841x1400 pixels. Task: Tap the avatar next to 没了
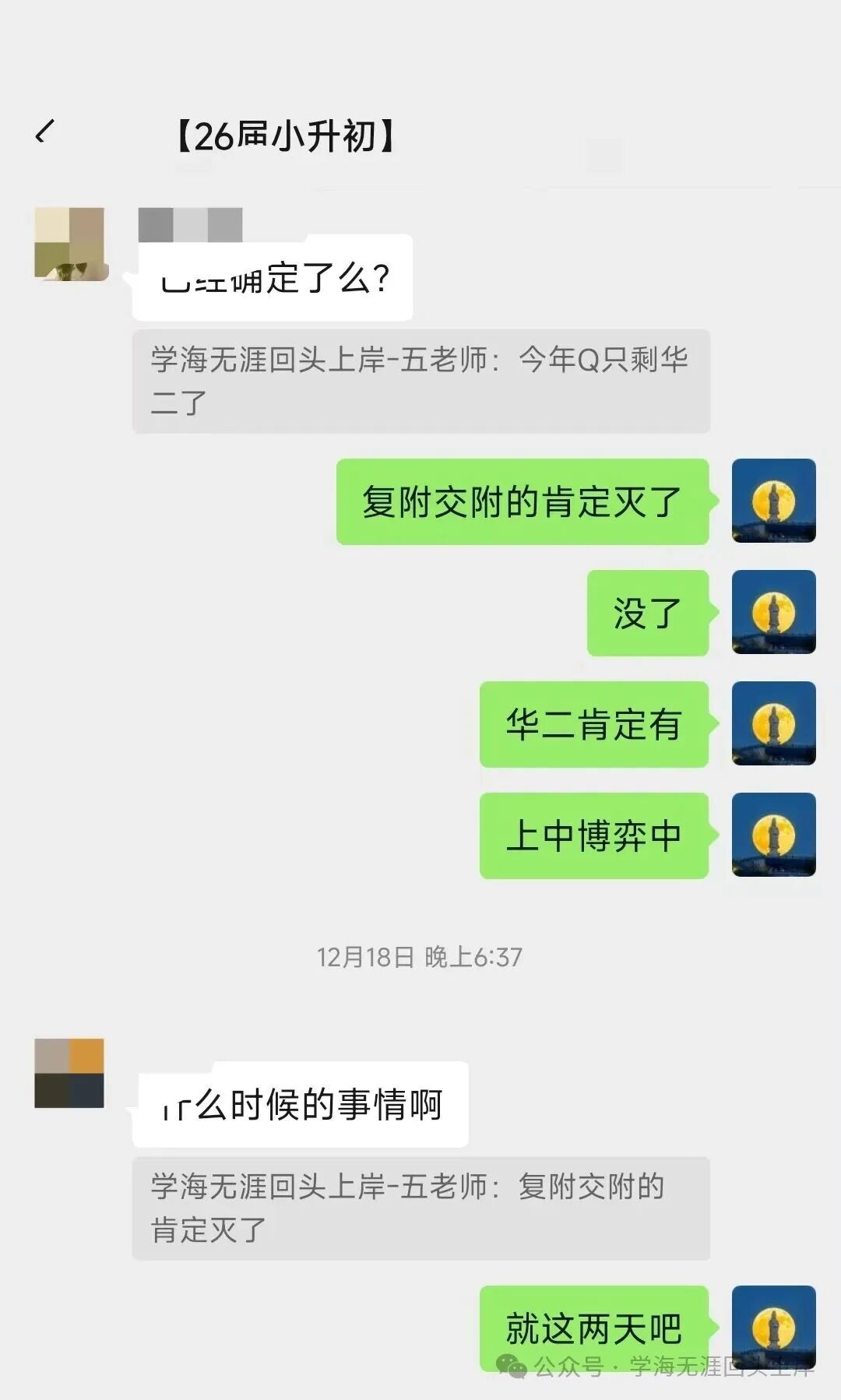pos(773,612)
